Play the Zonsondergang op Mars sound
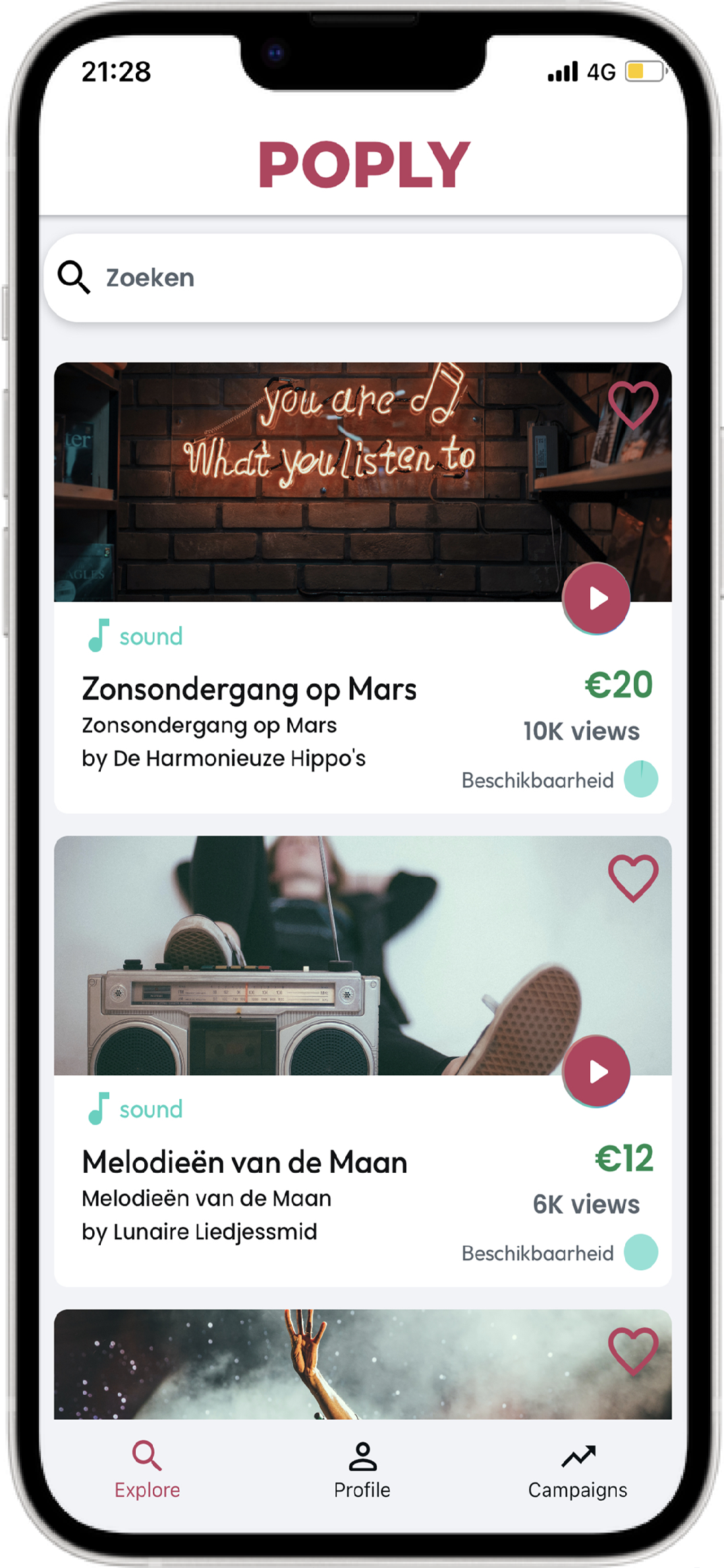The height and width of the screenshot is (1568, 724). [597, 598]
